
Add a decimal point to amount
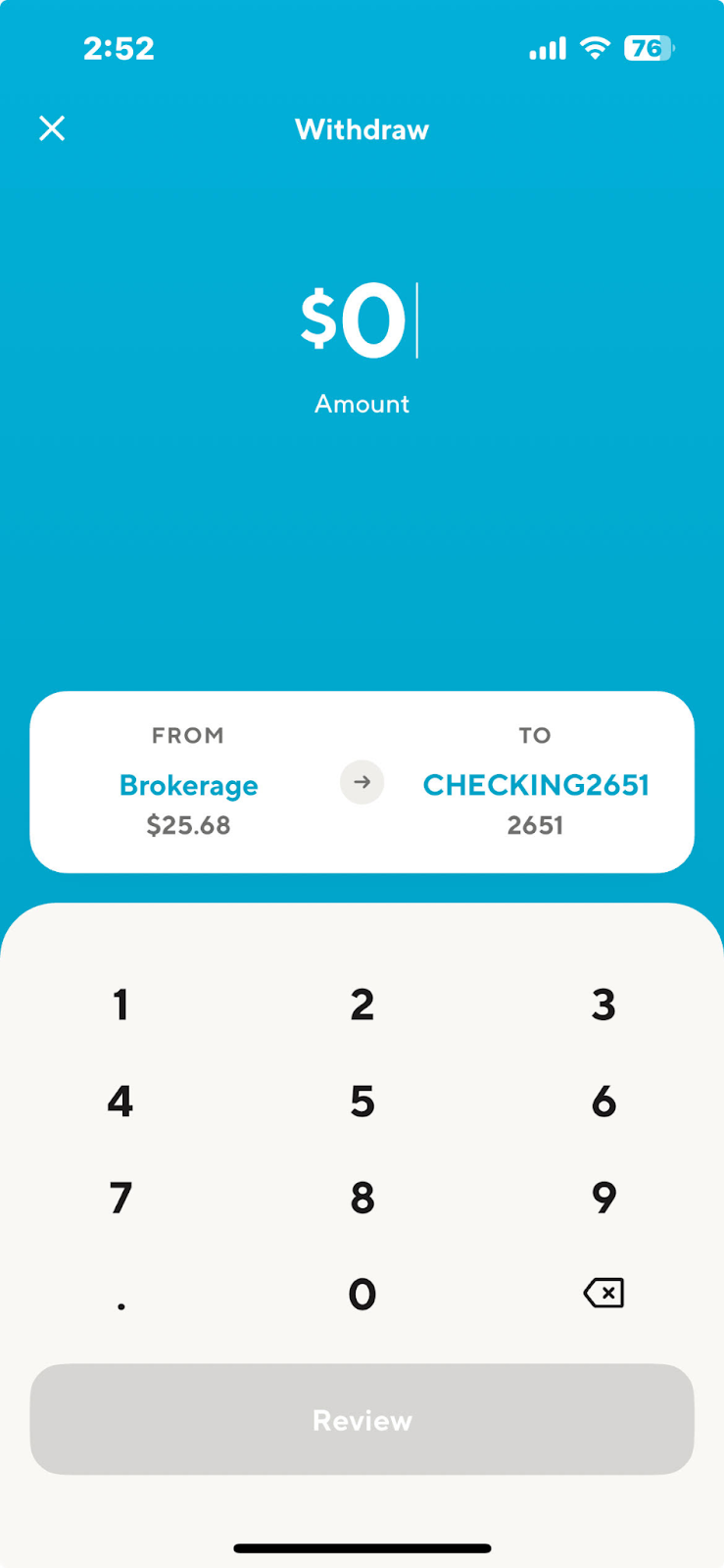[x=121, y=1298]
